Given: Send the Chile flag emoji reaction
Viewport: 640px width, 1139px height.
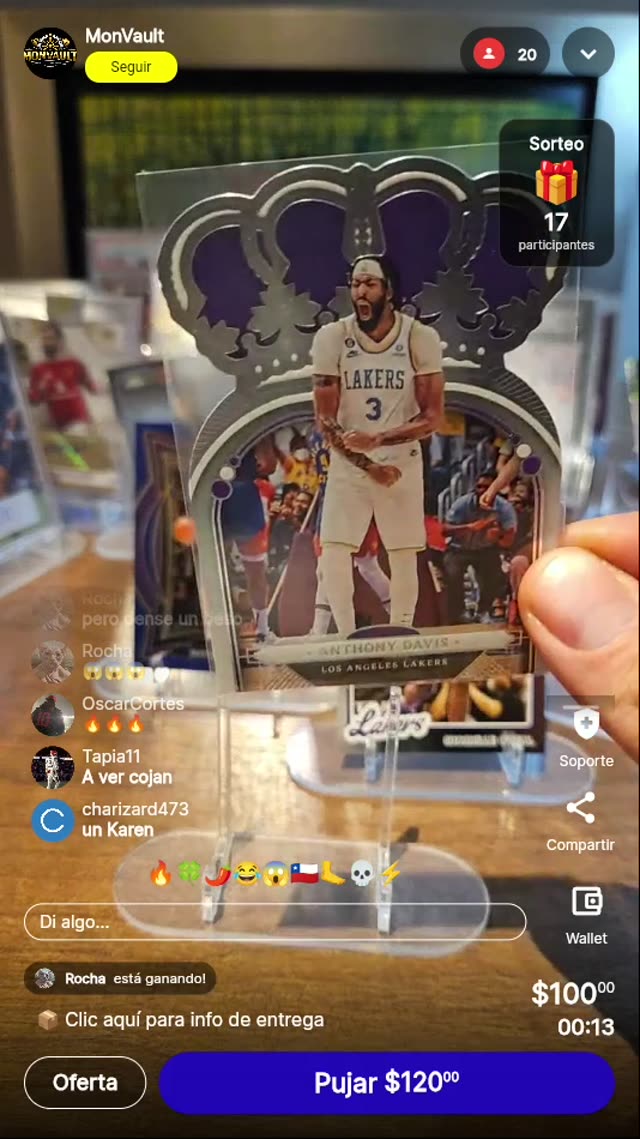Looking at the screenshot, I should click(304, 873).
